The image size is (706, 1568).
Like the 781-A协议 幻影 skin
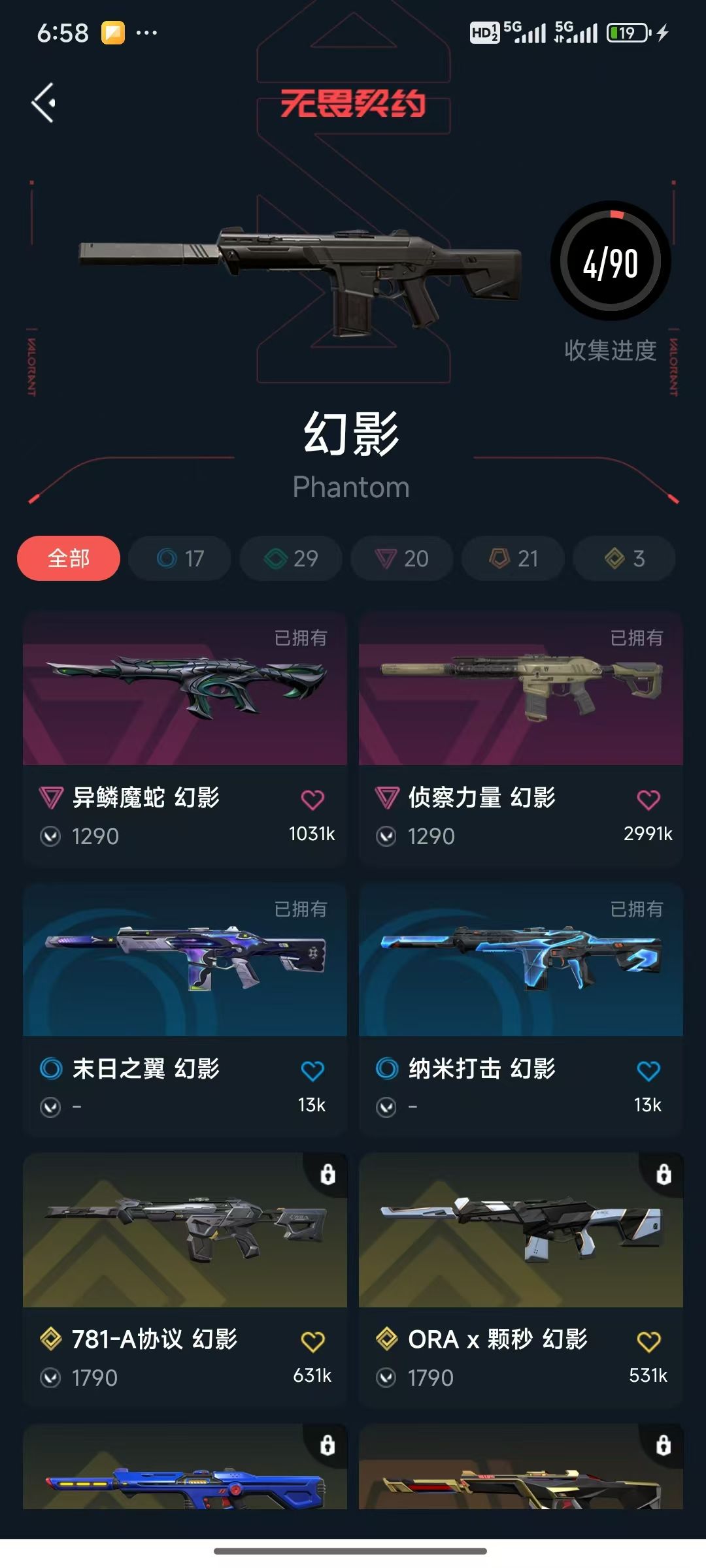(312, 1341)
